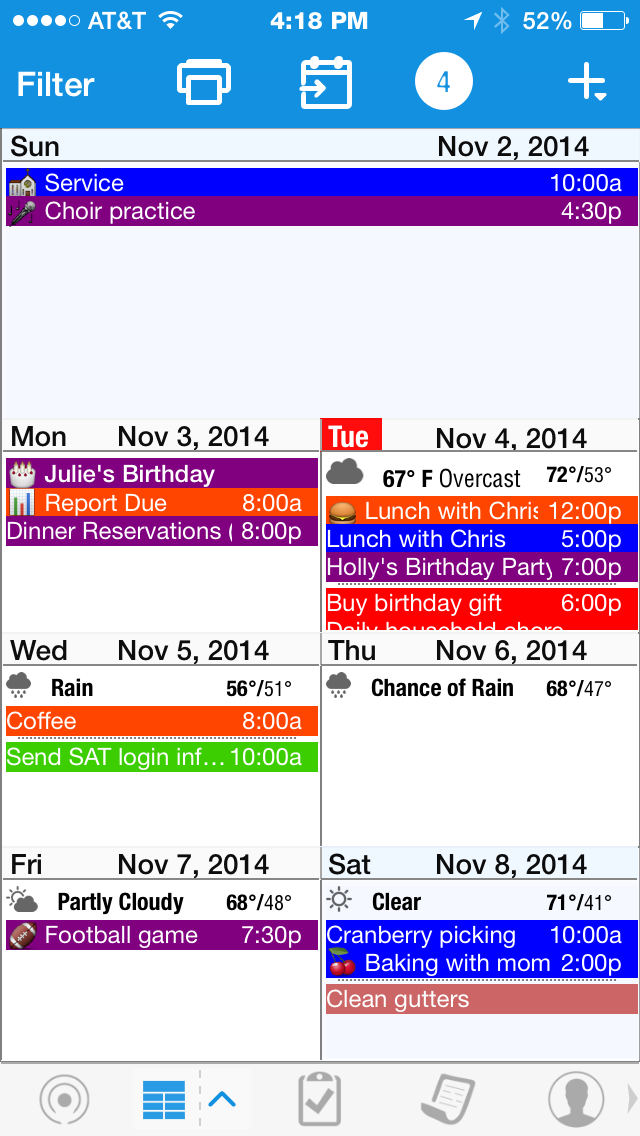Screen dimensions: 640x1136
Task: Open the Coffee event on Wednesday
Action: tap(162, 721)
